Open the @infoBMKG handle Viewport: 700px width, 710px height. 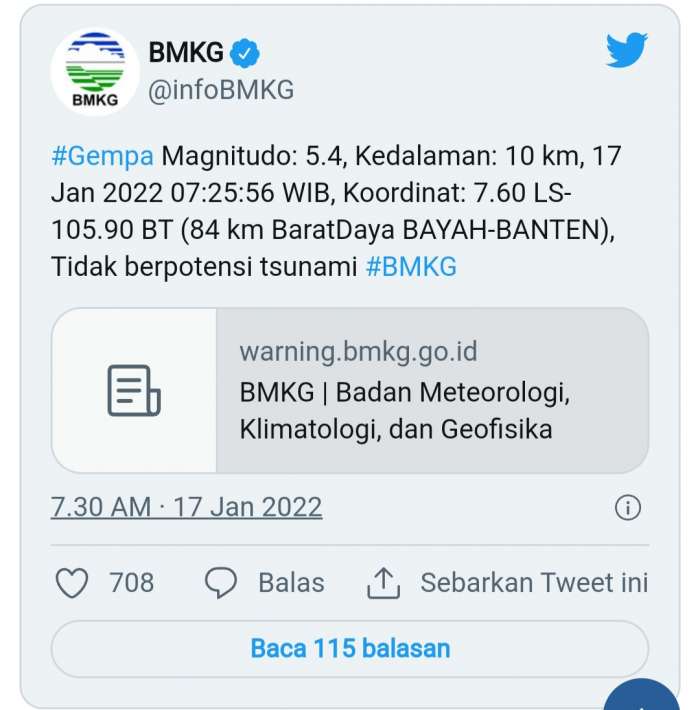pyautogui.click(x=221, y=90)
